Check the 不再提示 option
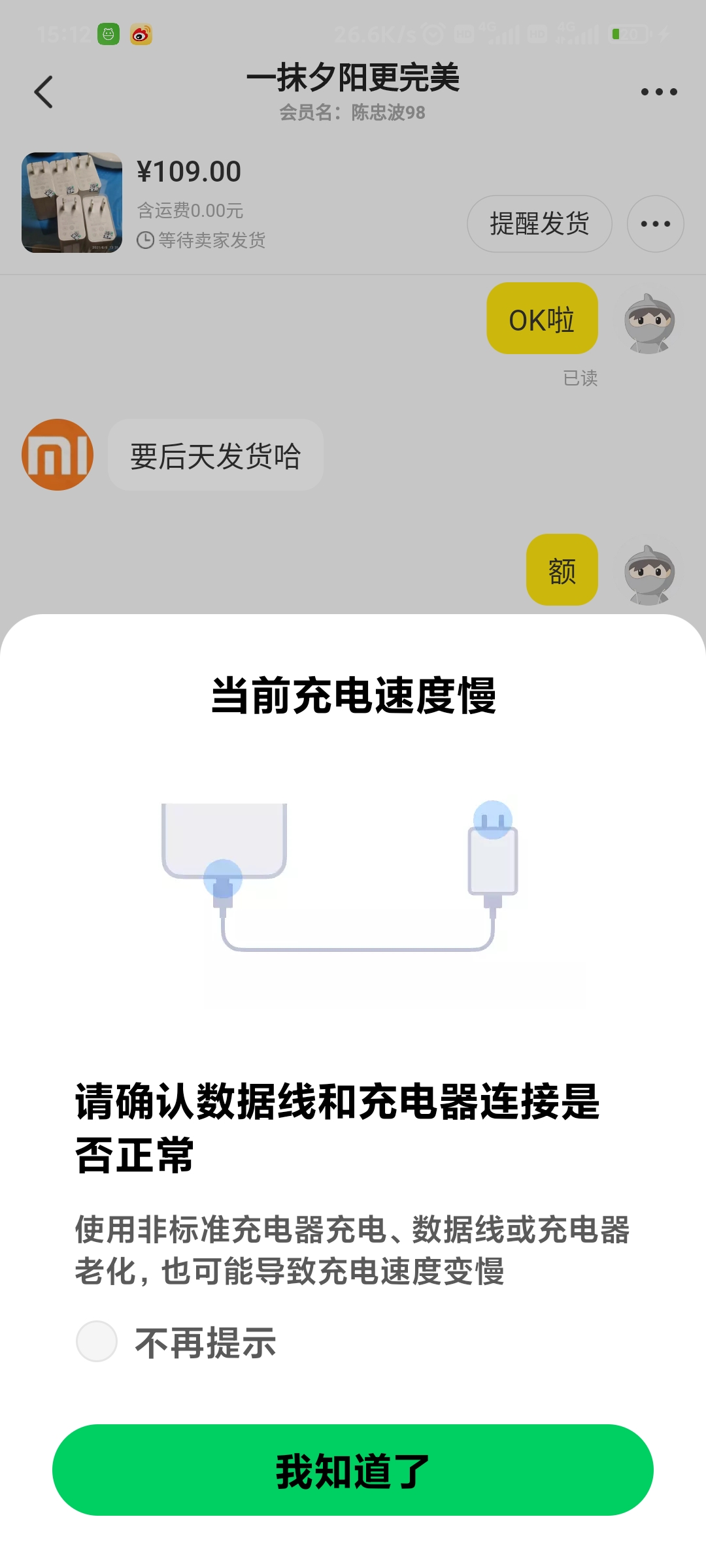Viewport: 706px width, 1568px height. click(97, 1341)
